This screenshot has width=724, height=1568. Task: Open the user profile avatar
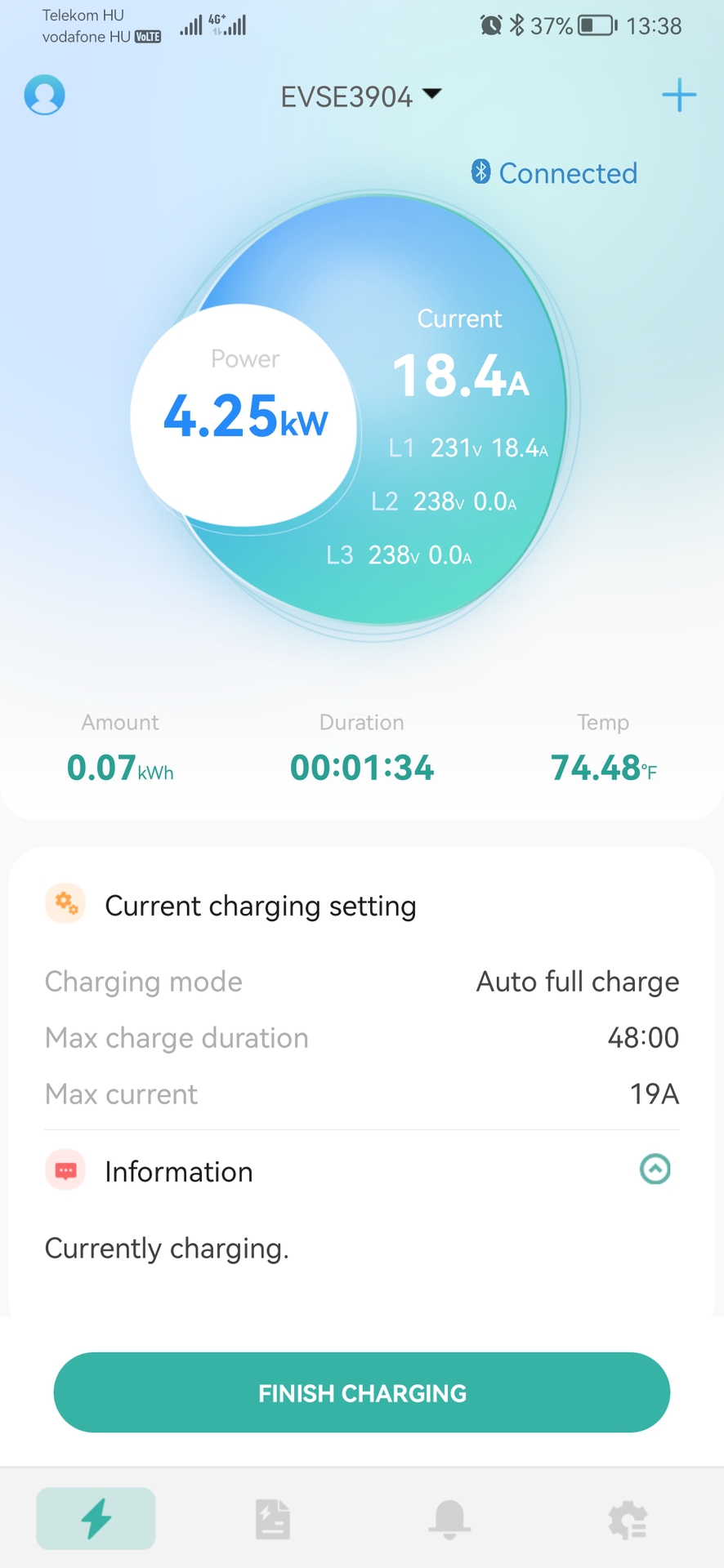45,95
